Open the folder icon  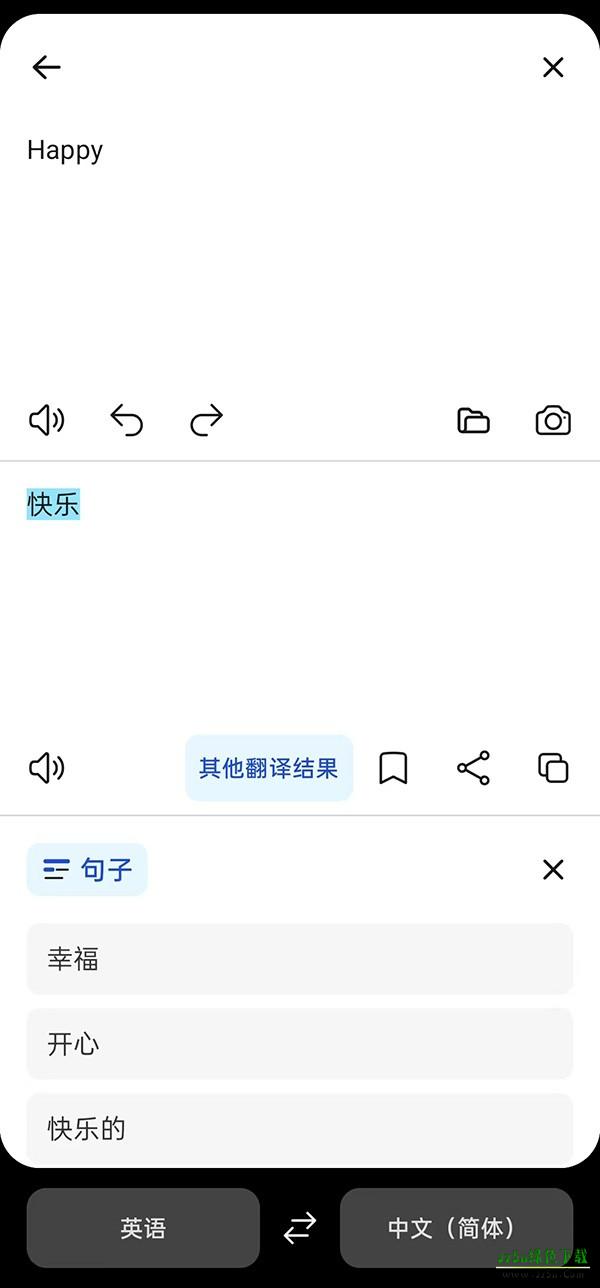tap(473, 421)
